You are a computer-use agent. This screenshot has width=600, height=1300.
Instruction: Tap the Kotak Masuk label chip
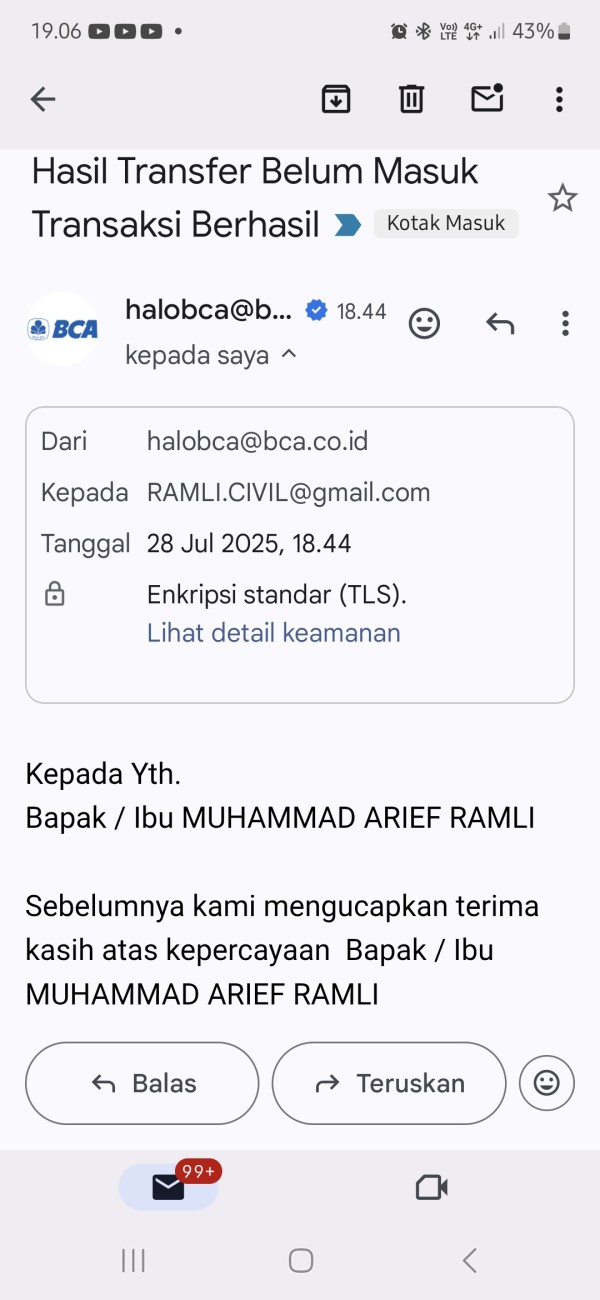tap(446, 223)
